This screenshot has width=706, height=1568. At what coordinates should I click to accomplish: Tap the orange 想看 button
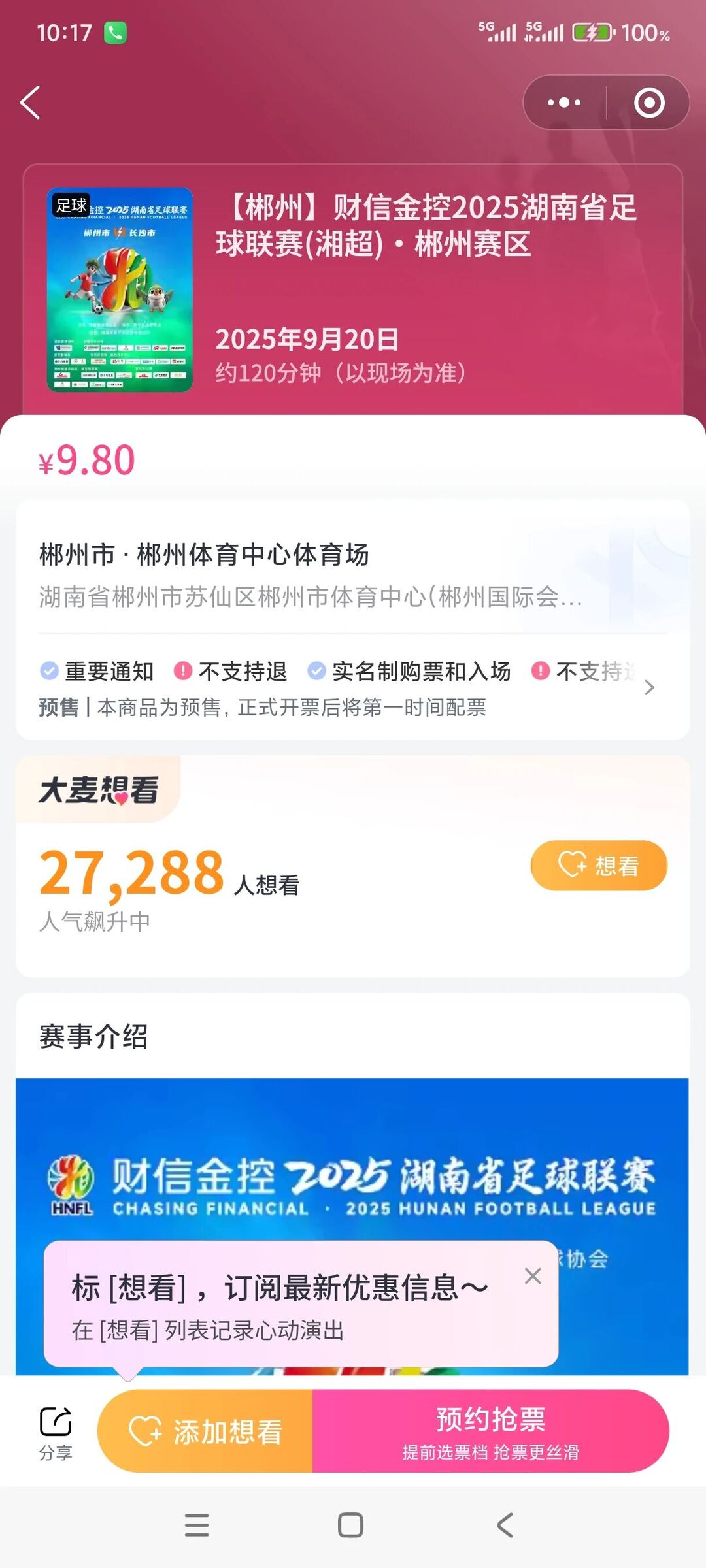coord(598,866)
